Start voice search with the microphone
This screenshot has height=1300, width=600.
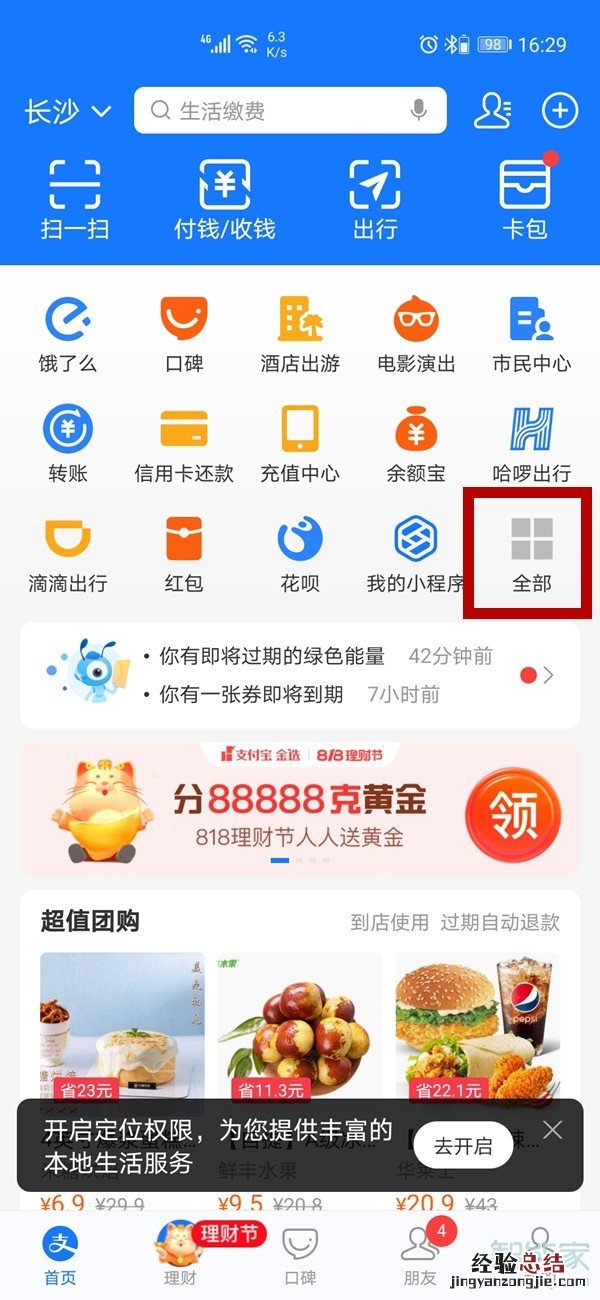coord(419,111)
